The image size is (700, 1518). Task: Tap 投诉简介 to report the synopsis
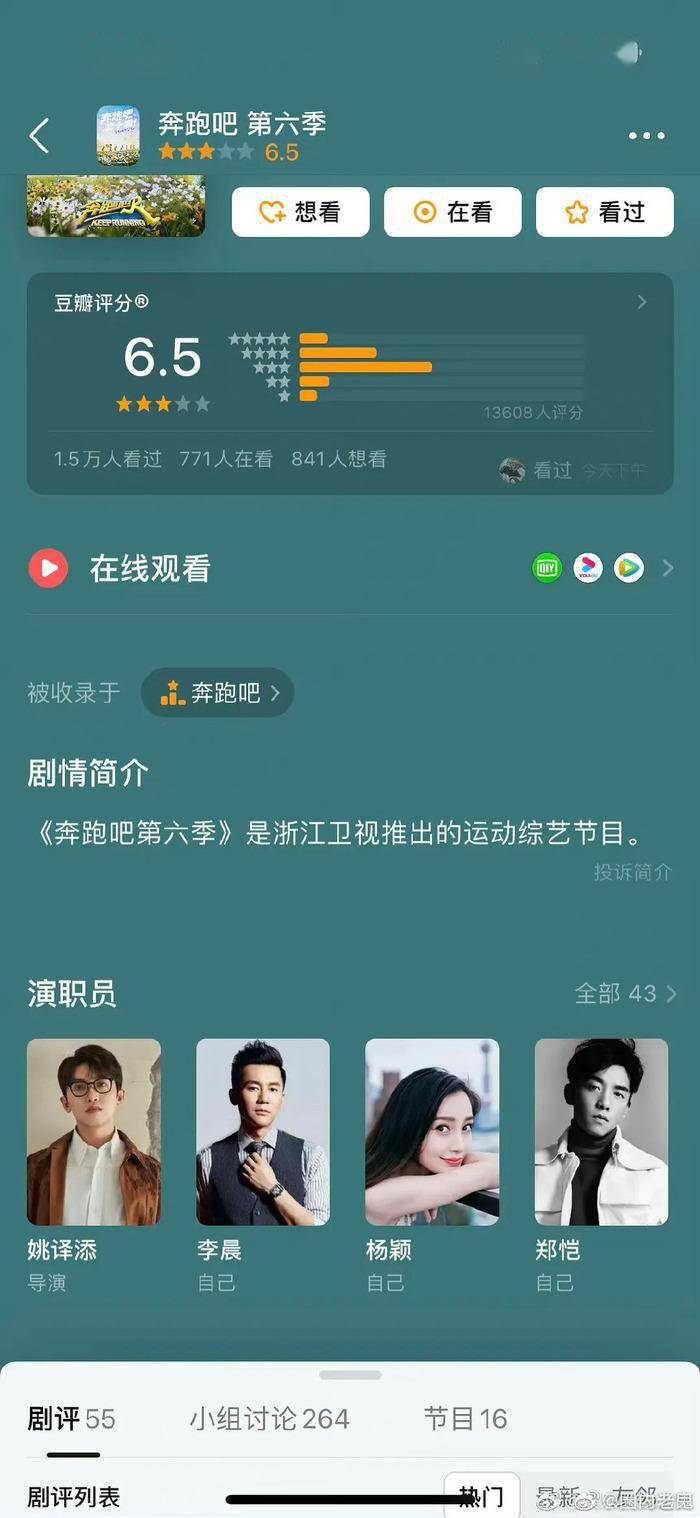point(632,872)
